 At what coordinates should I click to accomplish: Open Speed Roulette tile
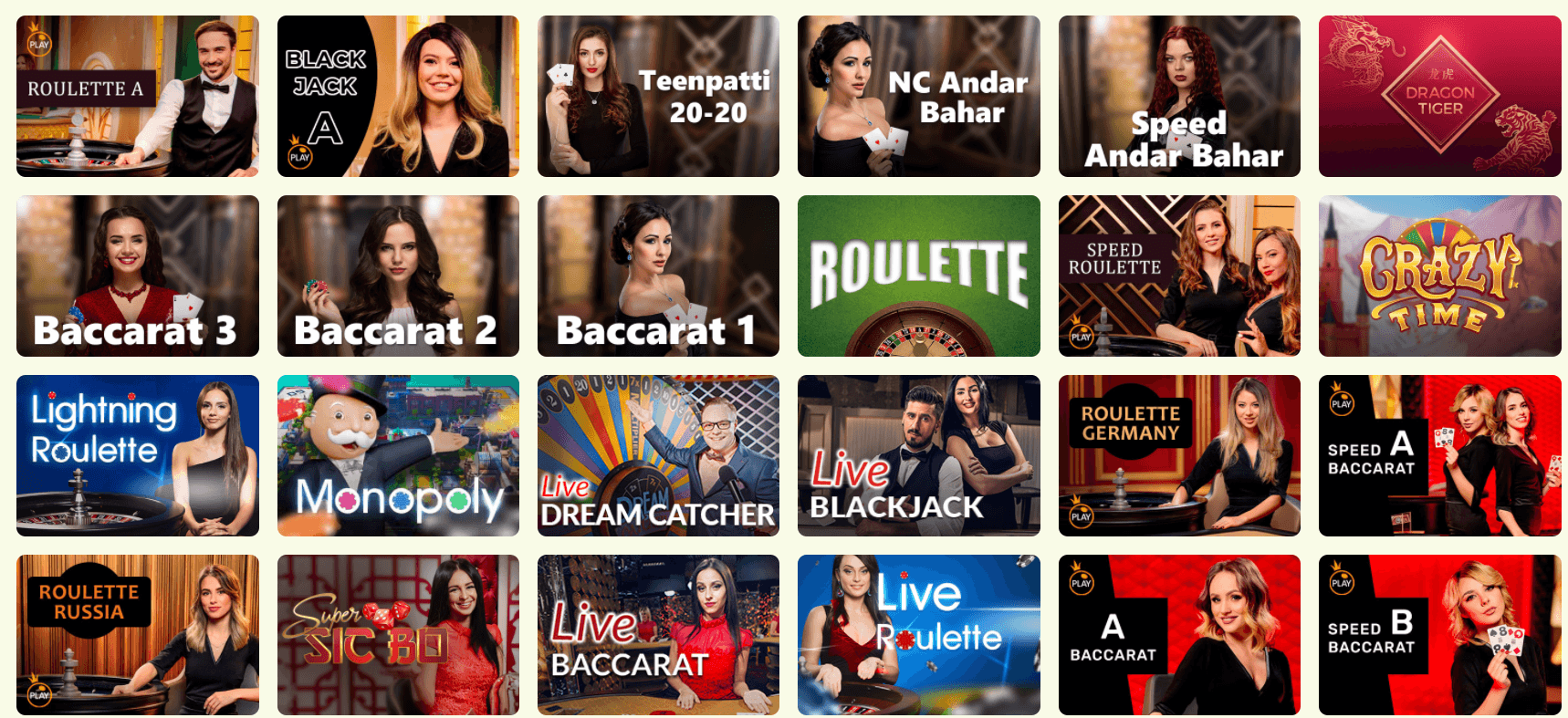coord(1179,276)
